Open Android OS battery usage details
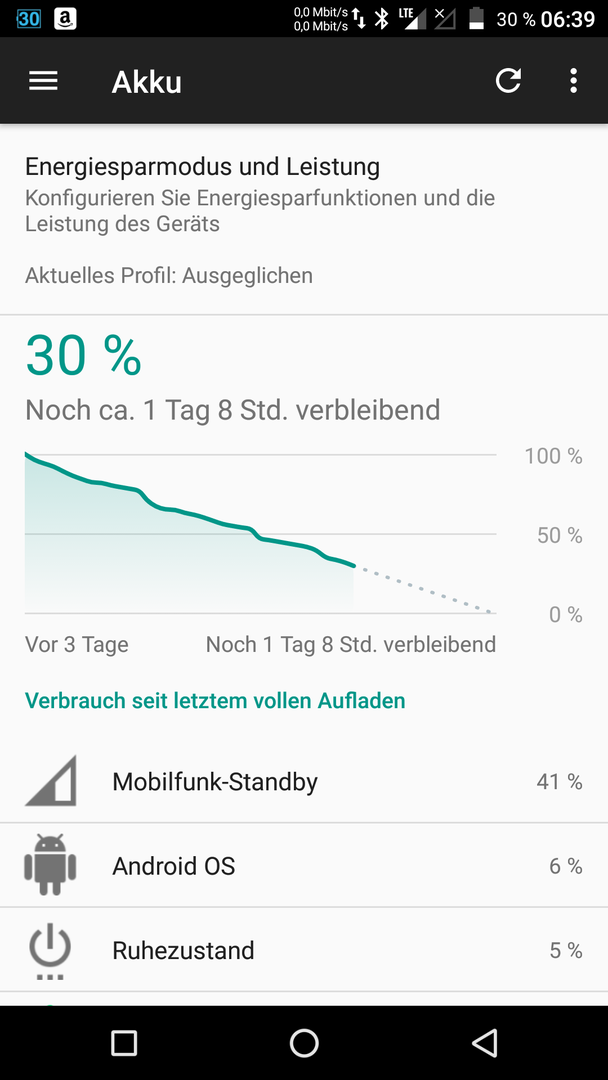Screen dimensions: 608x1080 [x=304, y=866]
